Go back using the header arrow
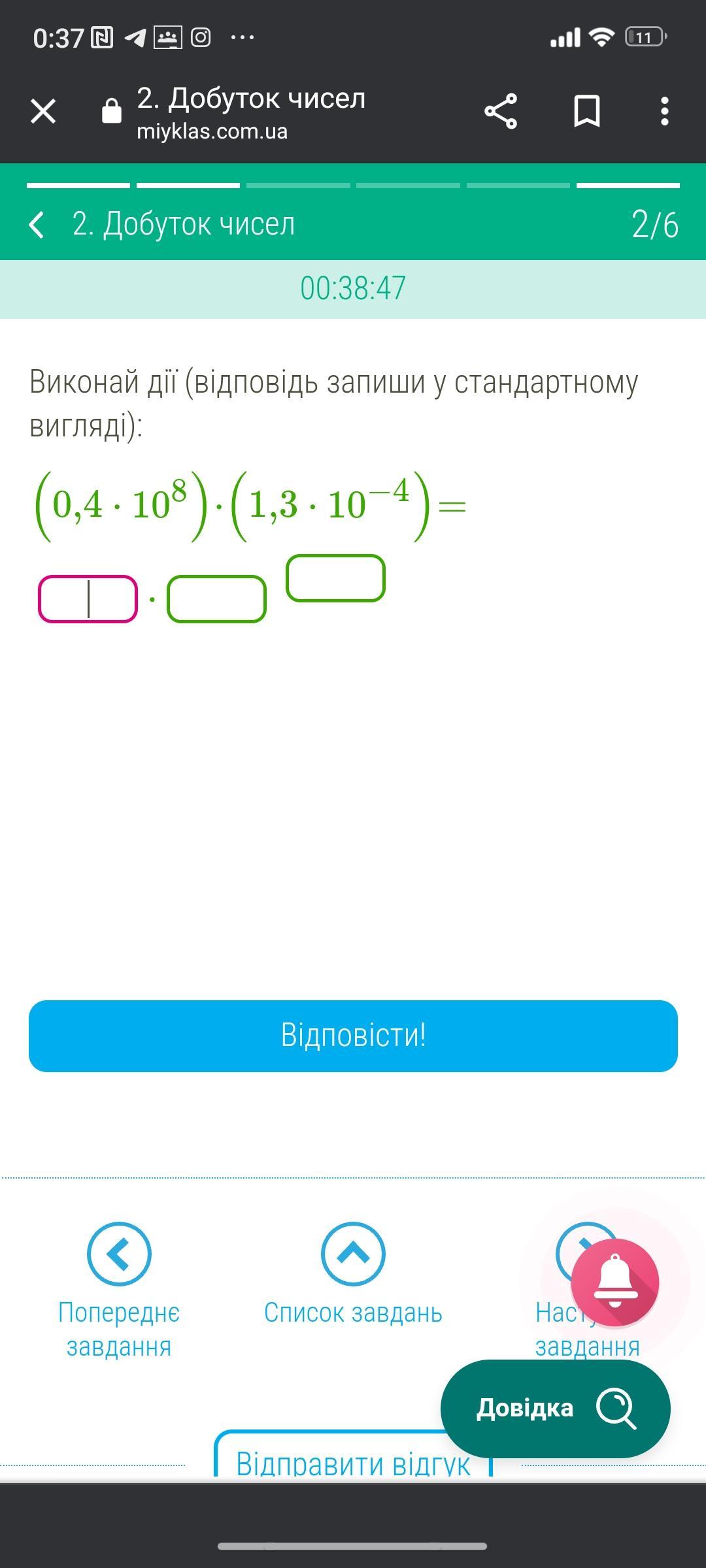Viewport: 706px width, 1568px height. click(37, 224)
